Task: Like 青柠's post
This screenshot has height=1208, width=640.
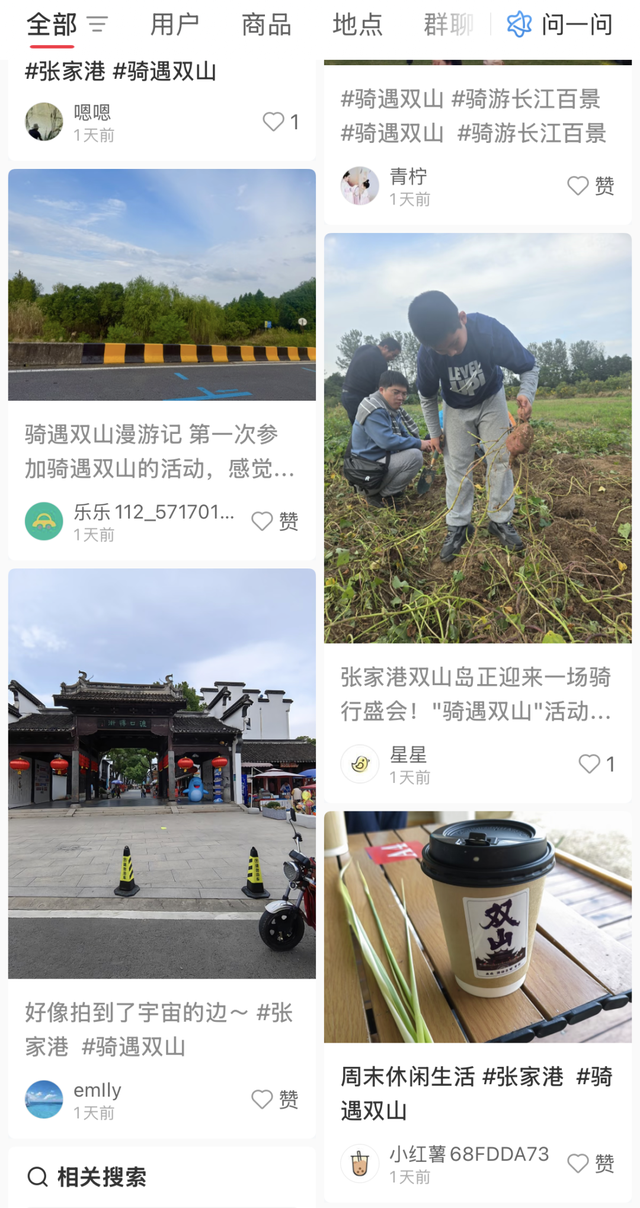Action: [578, 186]
